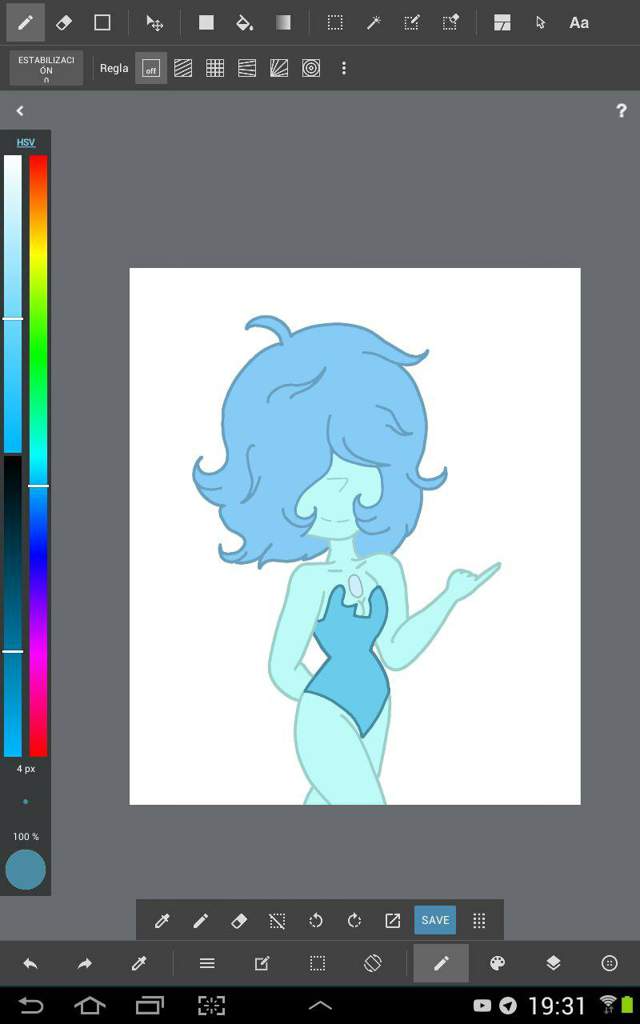Collapse the panel with the back chevron
This screenshot has height=1024, width=640.
(x=20, y=111)
